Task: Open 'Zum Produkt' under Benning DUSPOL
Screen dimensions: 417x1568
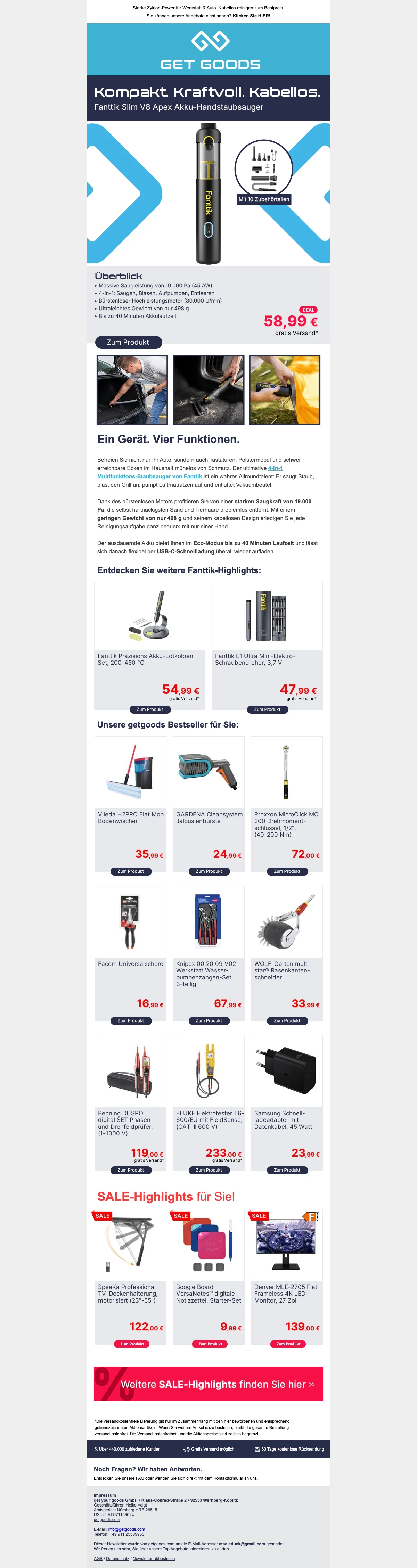Action: [130, 1169]
